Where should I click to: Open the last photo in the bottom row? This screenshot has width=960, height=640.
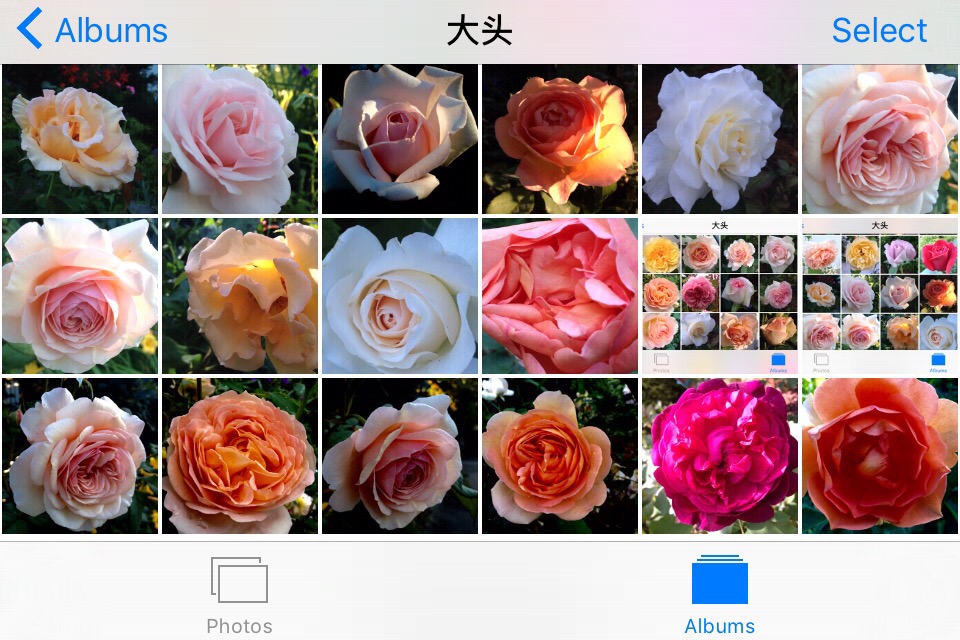pyautogui.click(x=880, y=456)
